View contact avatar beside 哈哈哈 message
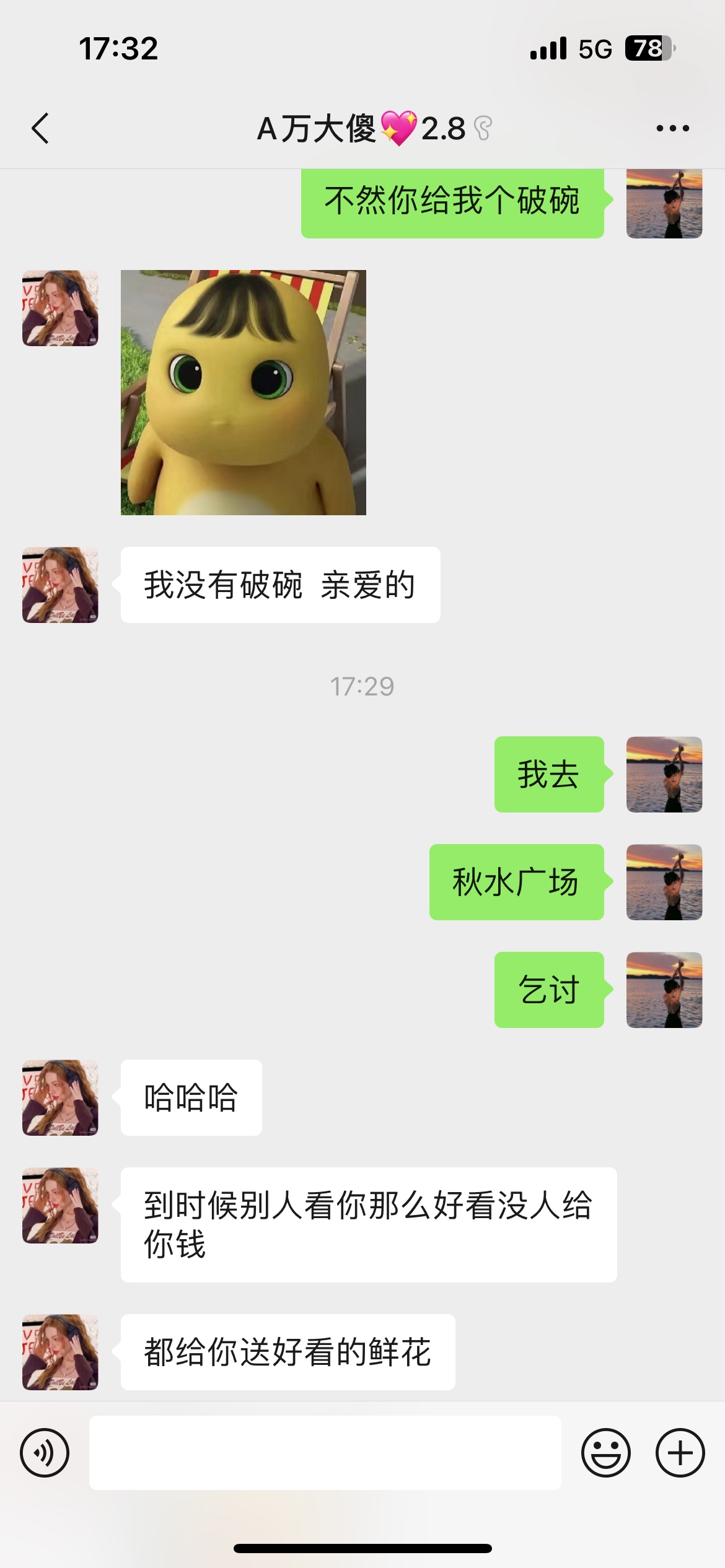 60,1097
